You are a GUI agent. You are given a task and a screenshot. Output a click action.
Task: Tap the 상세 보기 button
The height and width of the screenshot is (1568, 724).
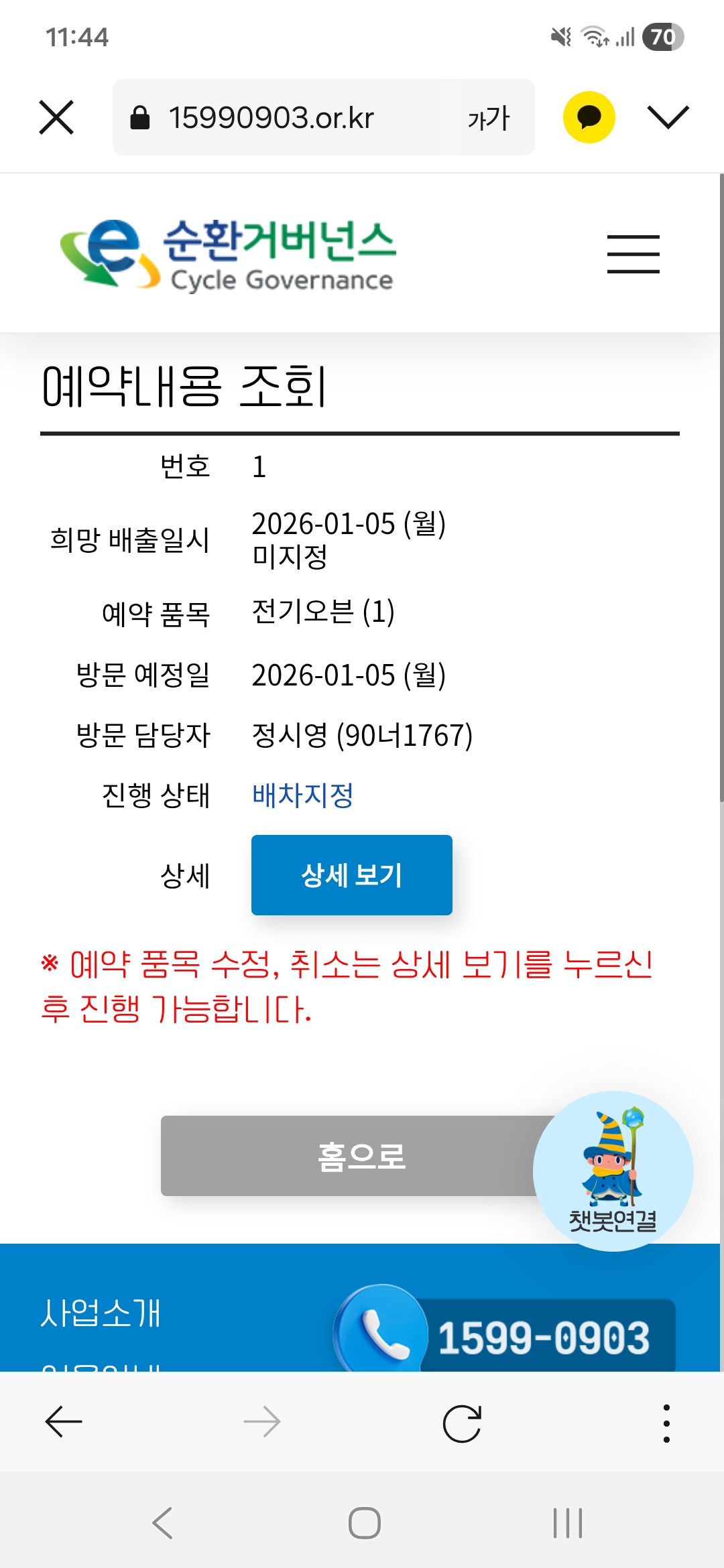point(351,874)
